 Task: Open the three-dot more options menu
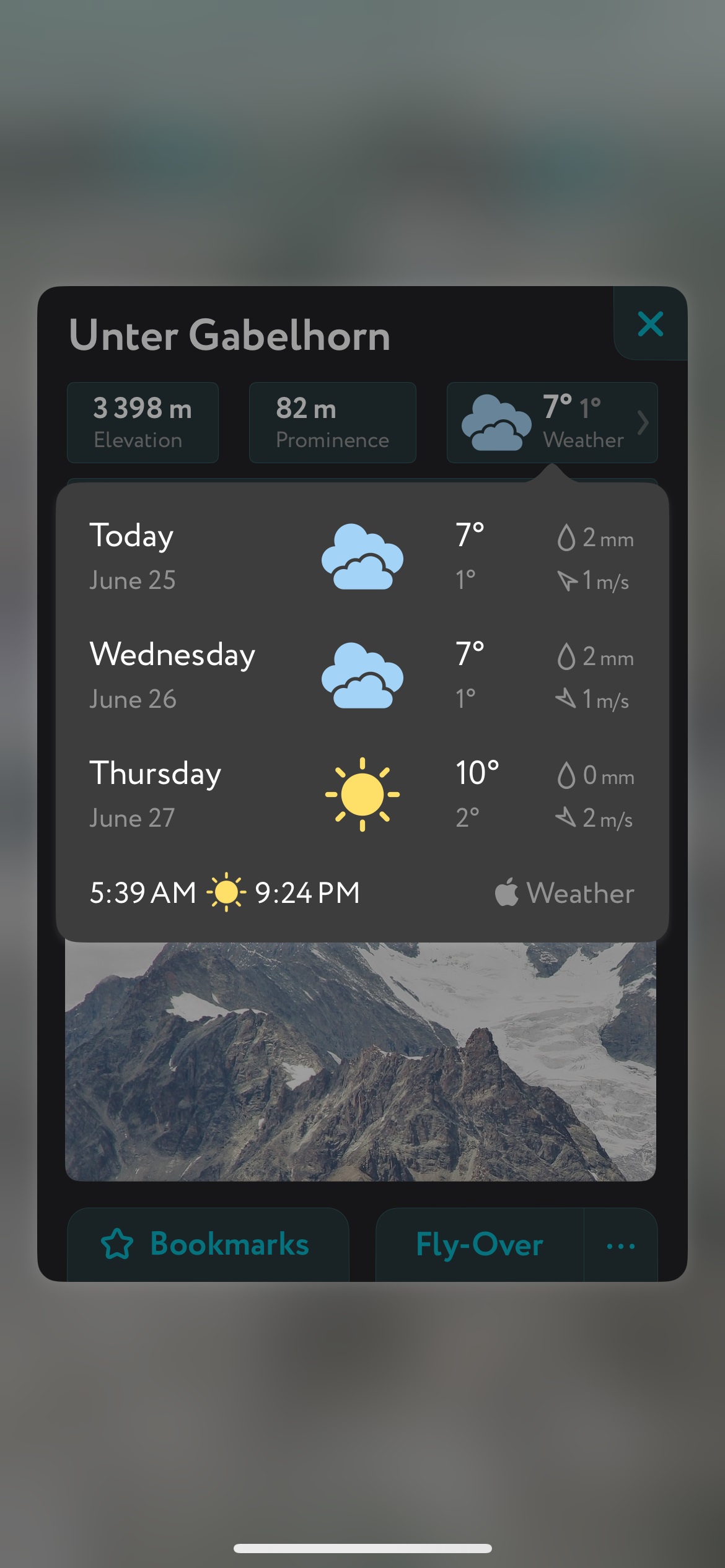620,1245
